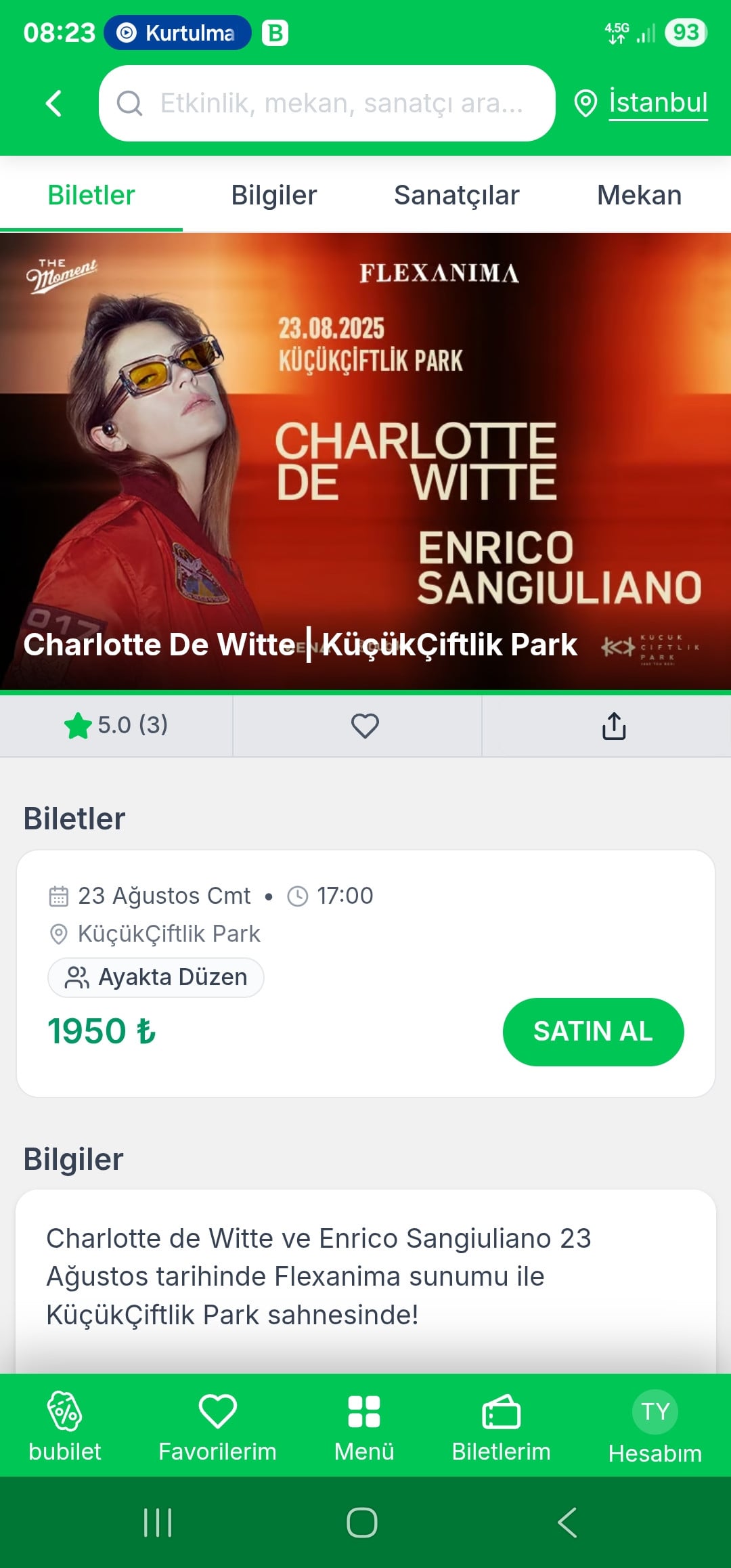Tap SATIN AL to buy ticket
This screenshot has height=1568, width=731.
593,1032
